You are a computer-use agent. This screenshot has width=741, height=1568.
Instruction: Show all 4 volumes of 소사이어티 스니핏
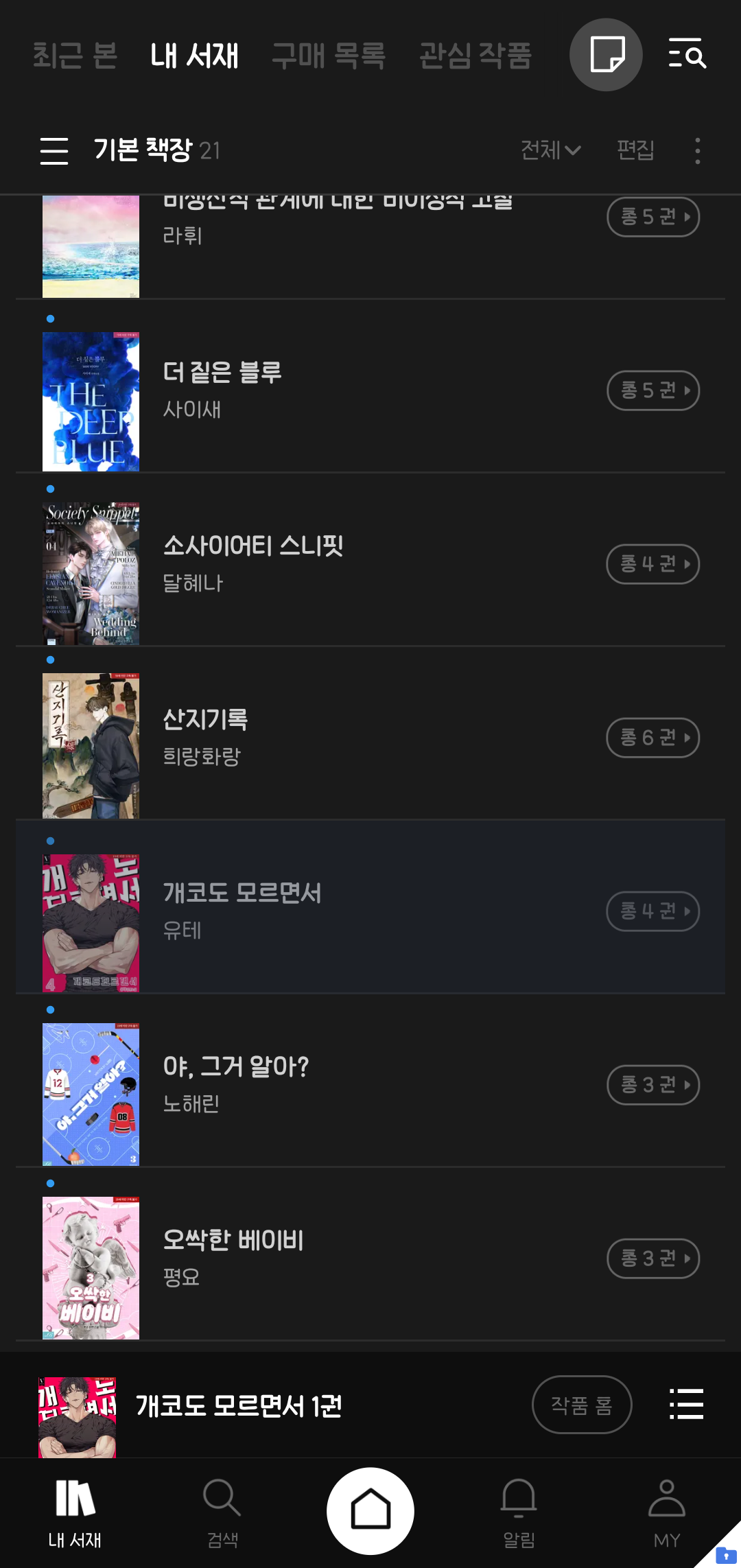click(652, 564)
